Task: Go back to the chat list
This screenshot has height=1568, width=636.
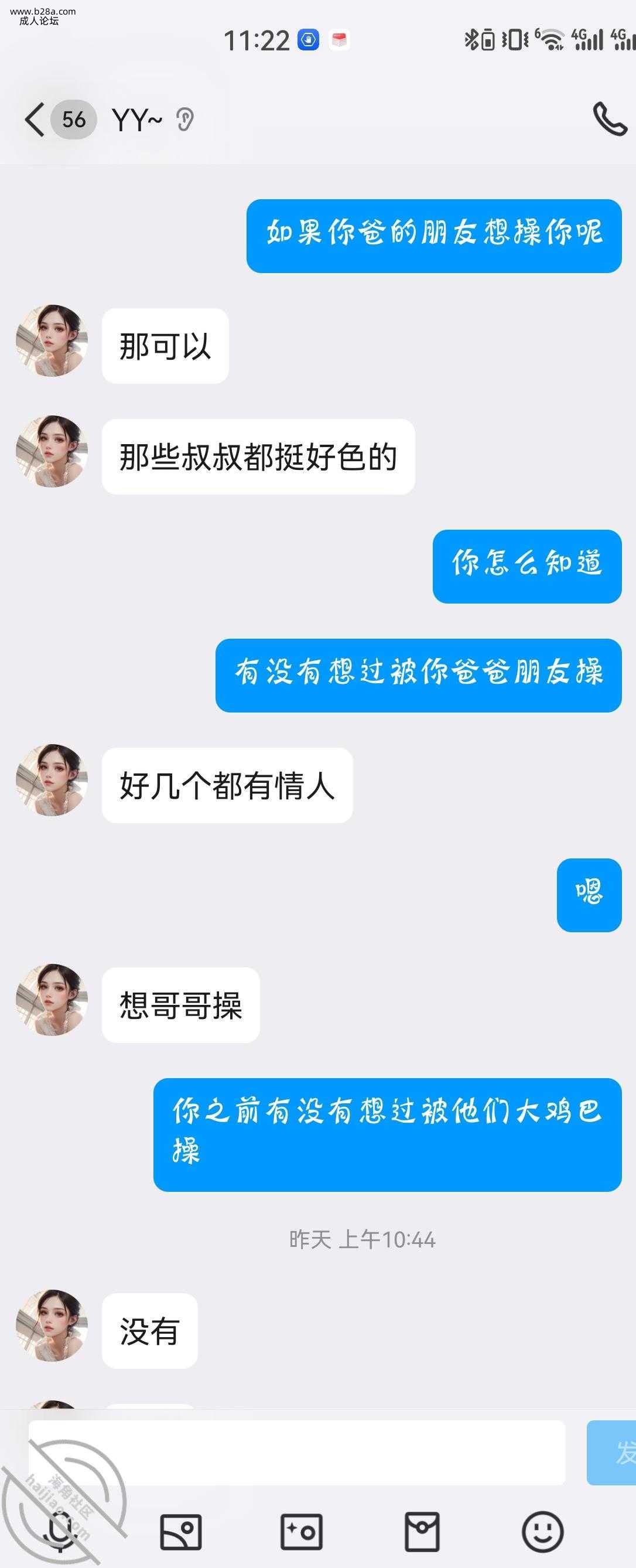Action: [x=35, y=120]
